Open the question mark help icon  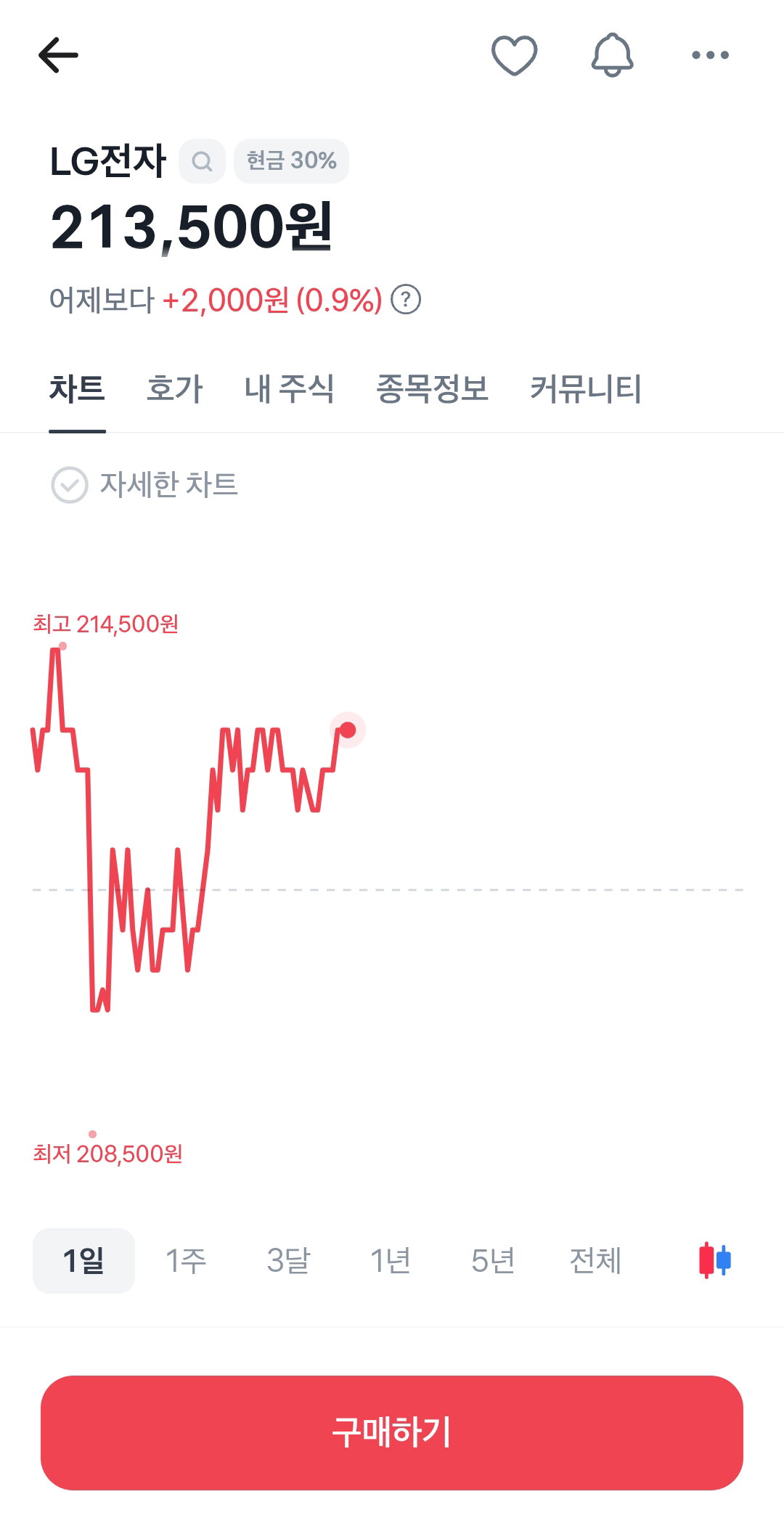[x=406, y=300]
